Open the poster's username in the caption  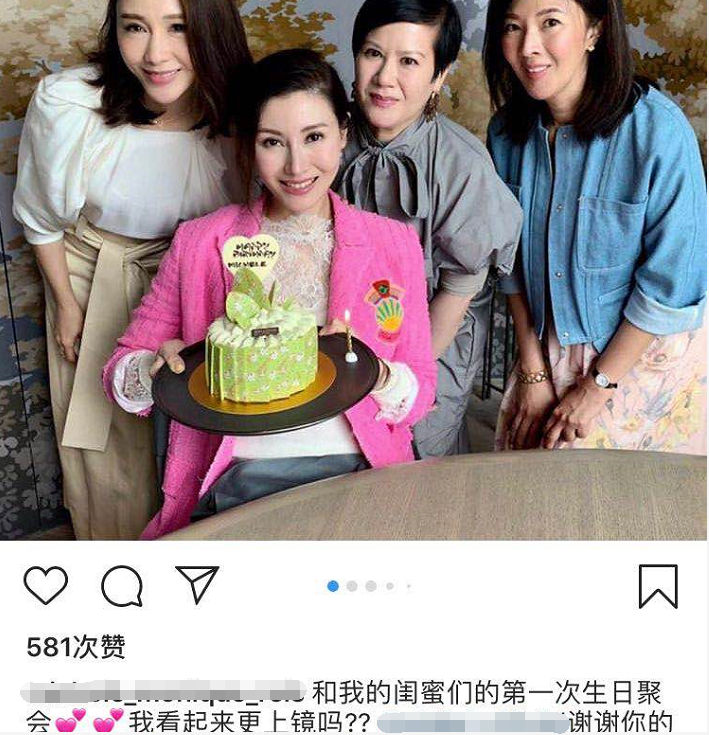160,693
